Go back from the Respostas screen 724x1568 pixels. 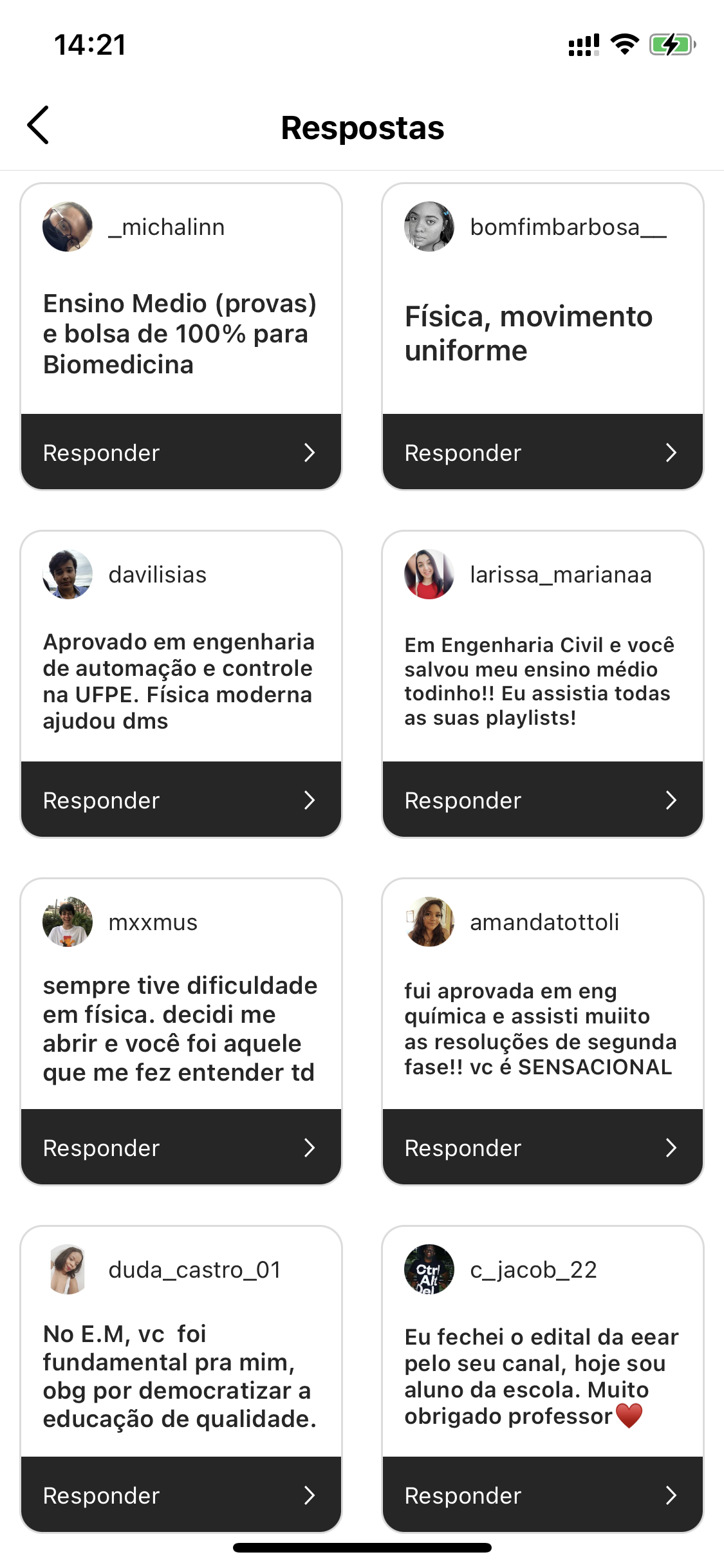tap(39, 126)
